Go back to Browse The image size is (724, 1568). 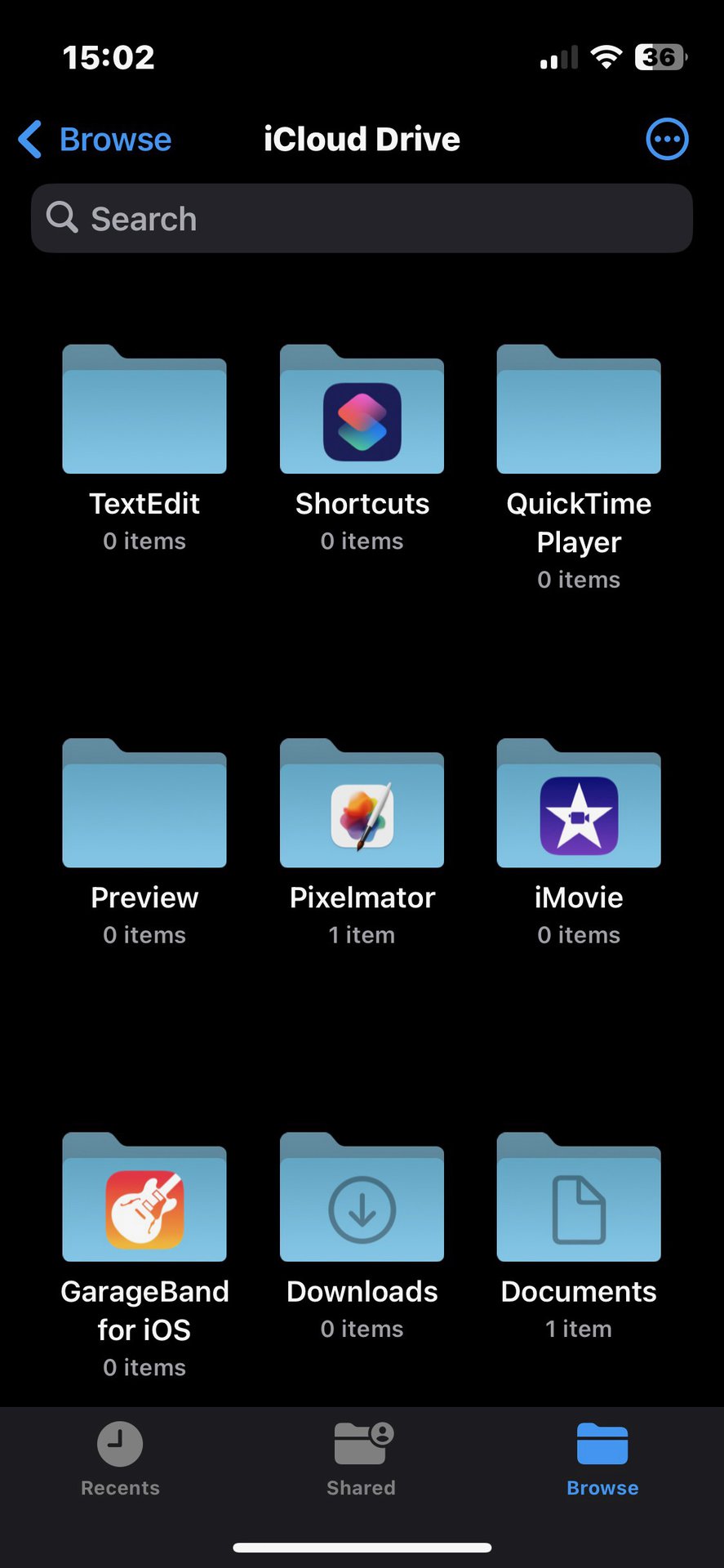95,140
